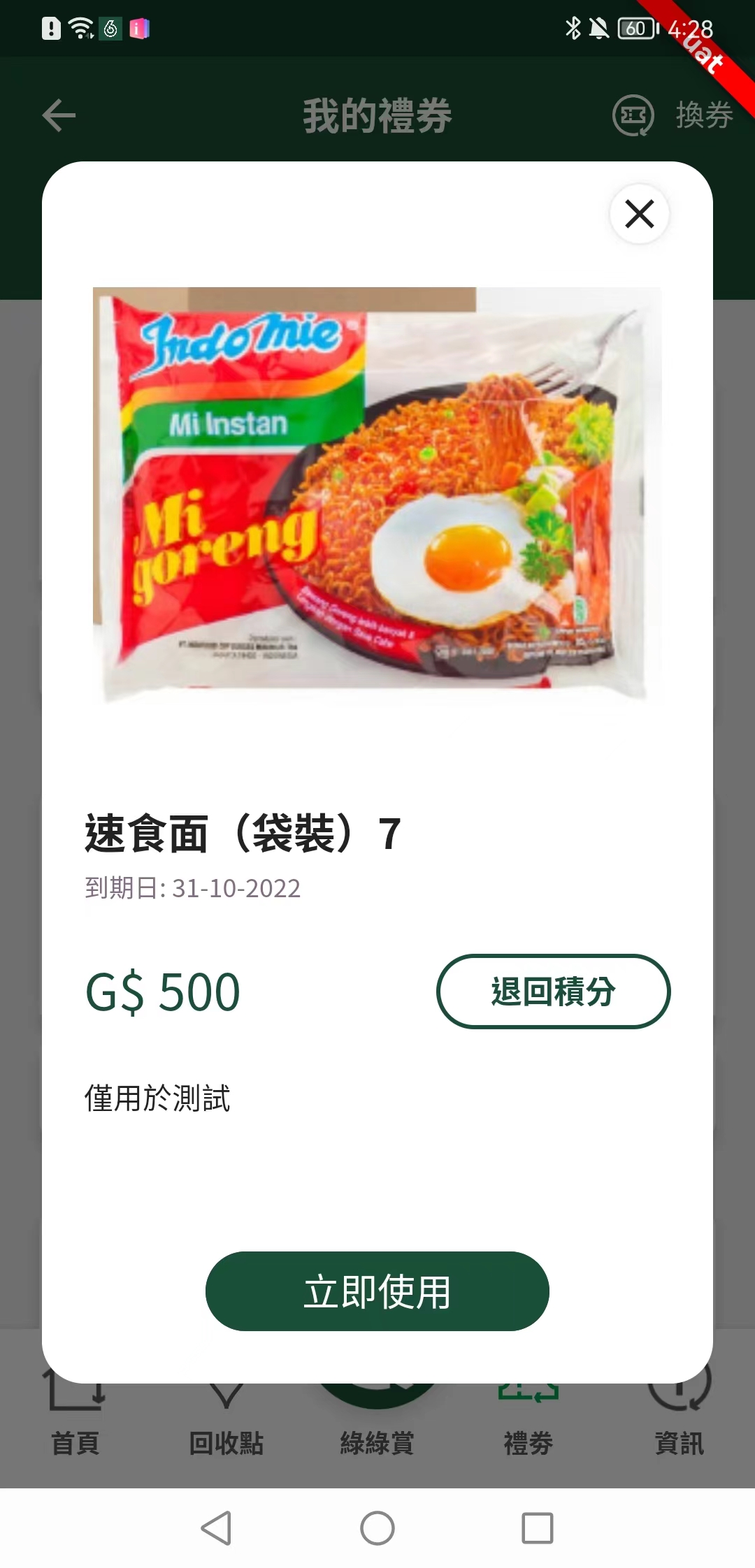
Task: Tap the system back button
Action: tap(217, 1528)
